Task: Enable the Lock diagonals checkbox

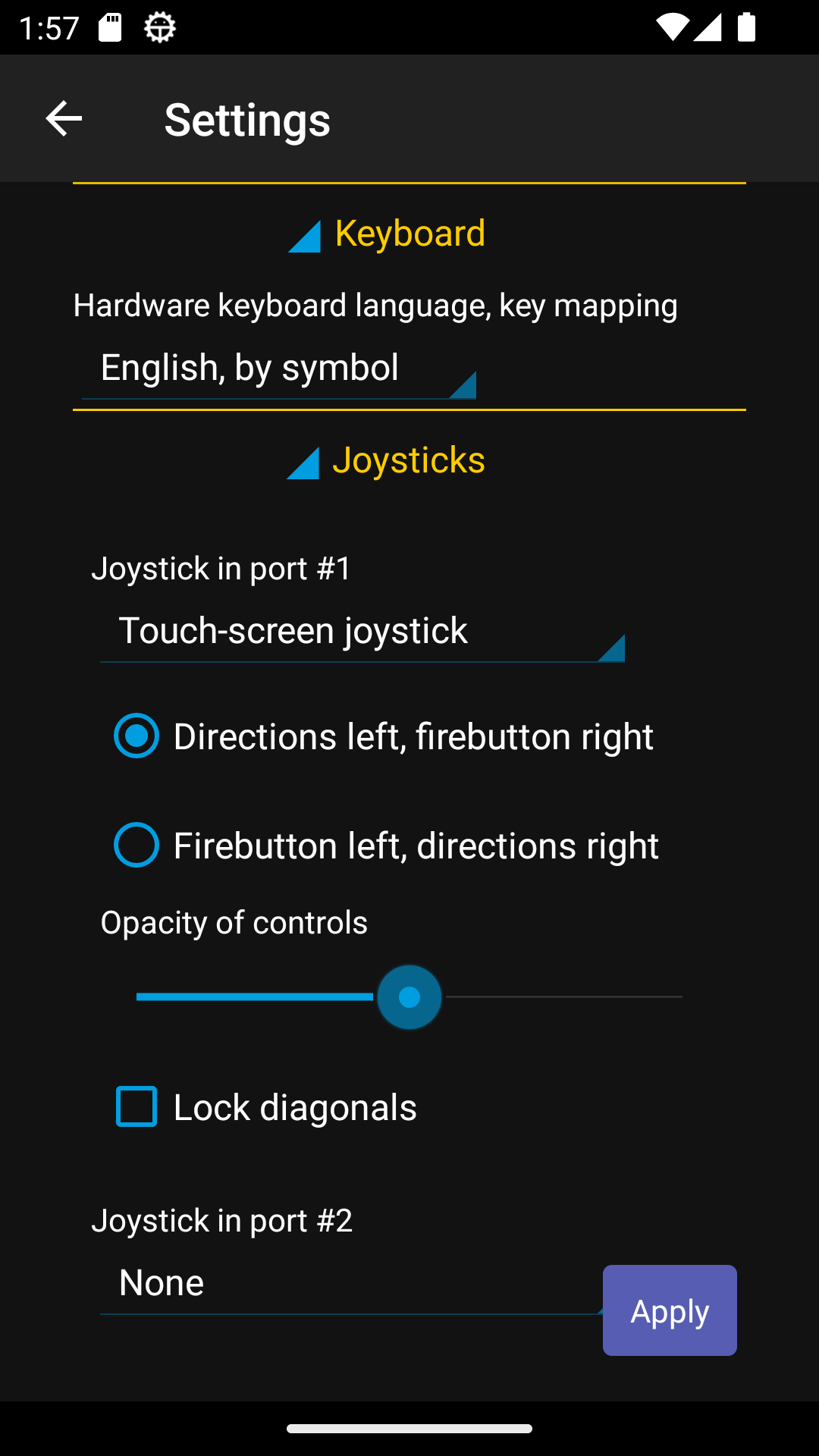Action: 137,1107
